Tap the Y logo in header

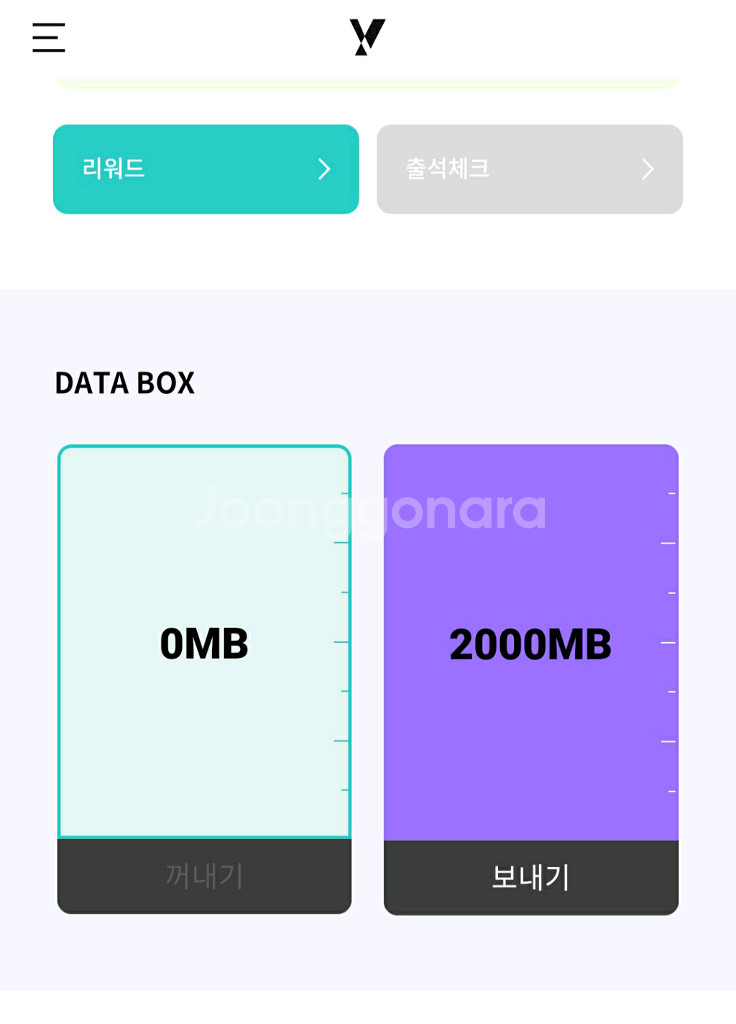click(x=367, y=37)
